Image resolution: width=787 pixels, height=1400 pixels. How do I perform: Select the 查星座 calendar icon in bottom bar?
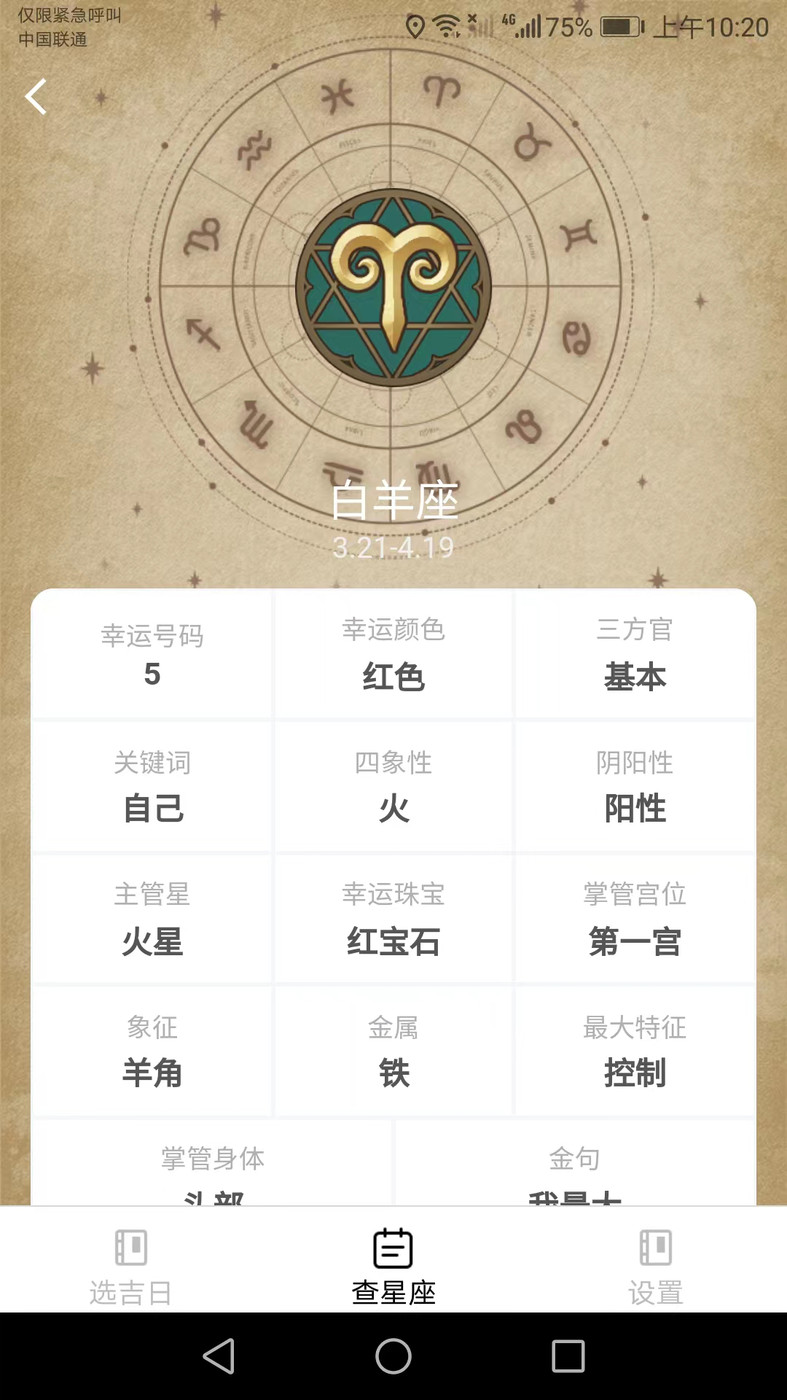tap(393, 1247)
